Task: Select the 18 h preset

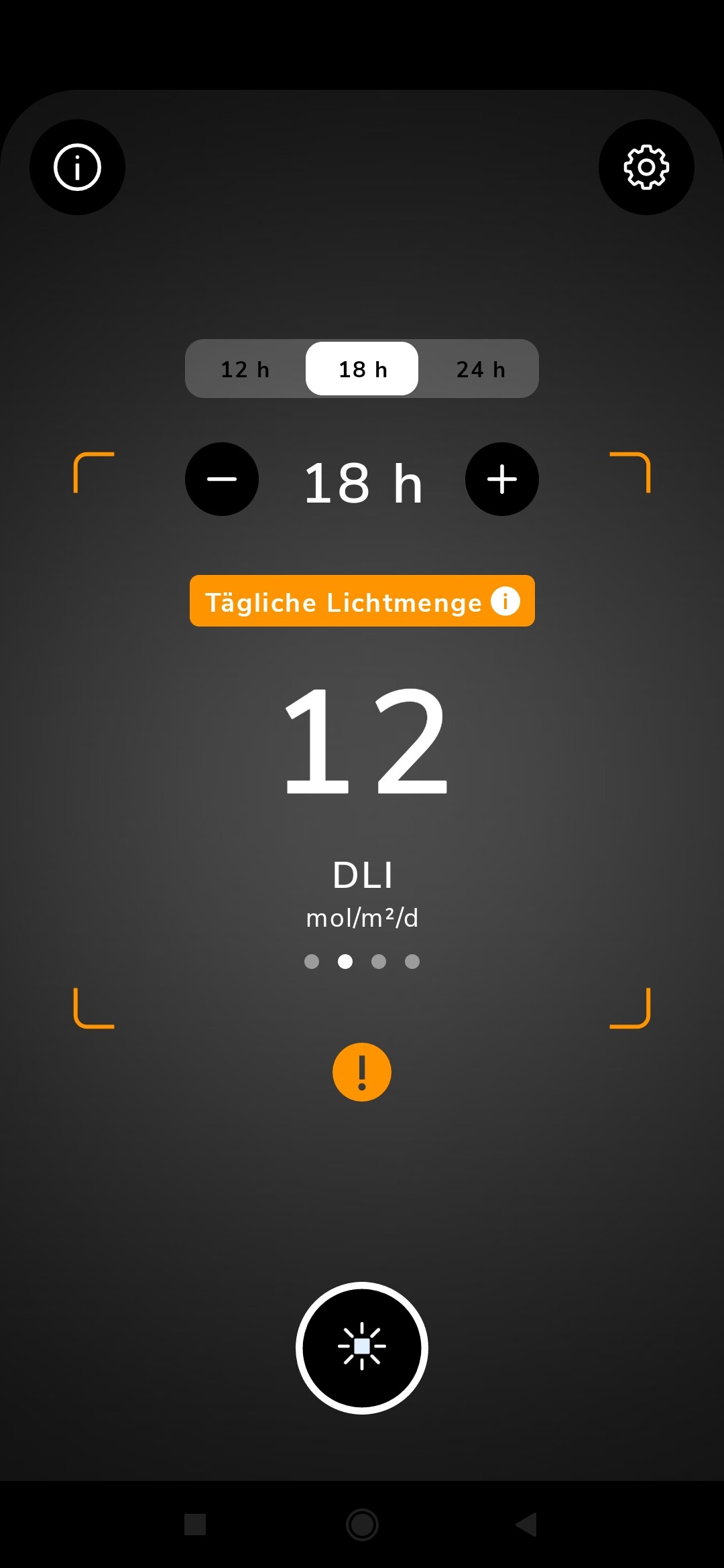Action: [362, 369]
